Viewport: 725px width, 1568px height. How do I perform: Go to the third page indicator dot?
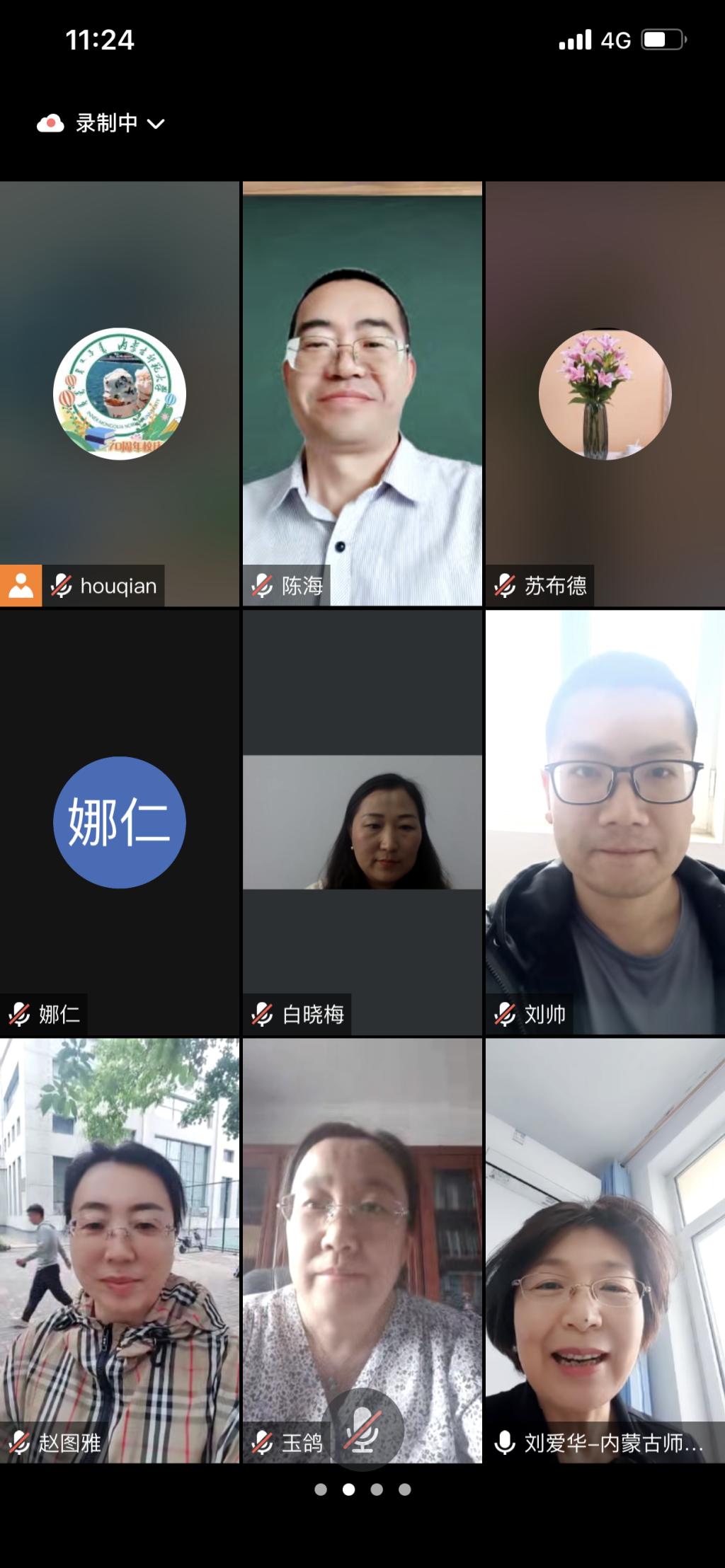[x=377, y=1489]
